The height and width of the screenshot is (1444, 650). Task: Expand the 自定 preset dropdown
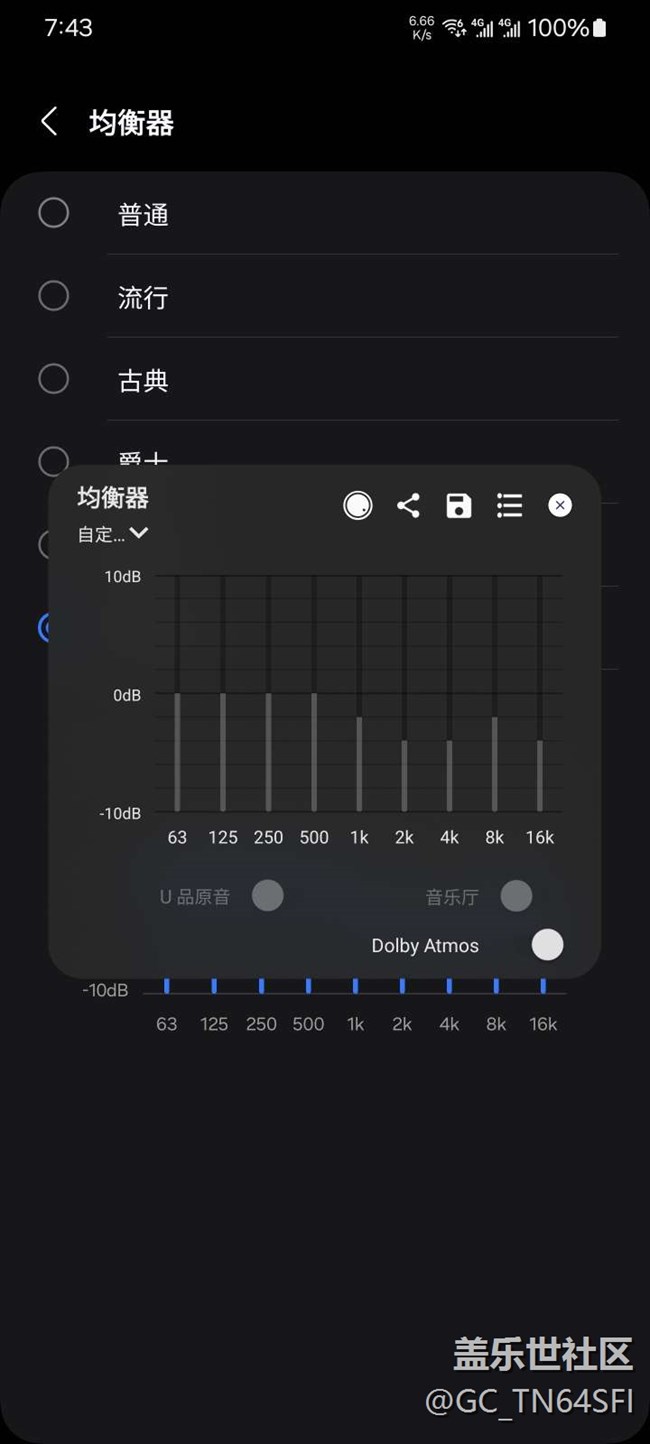[x=113, y=534]
